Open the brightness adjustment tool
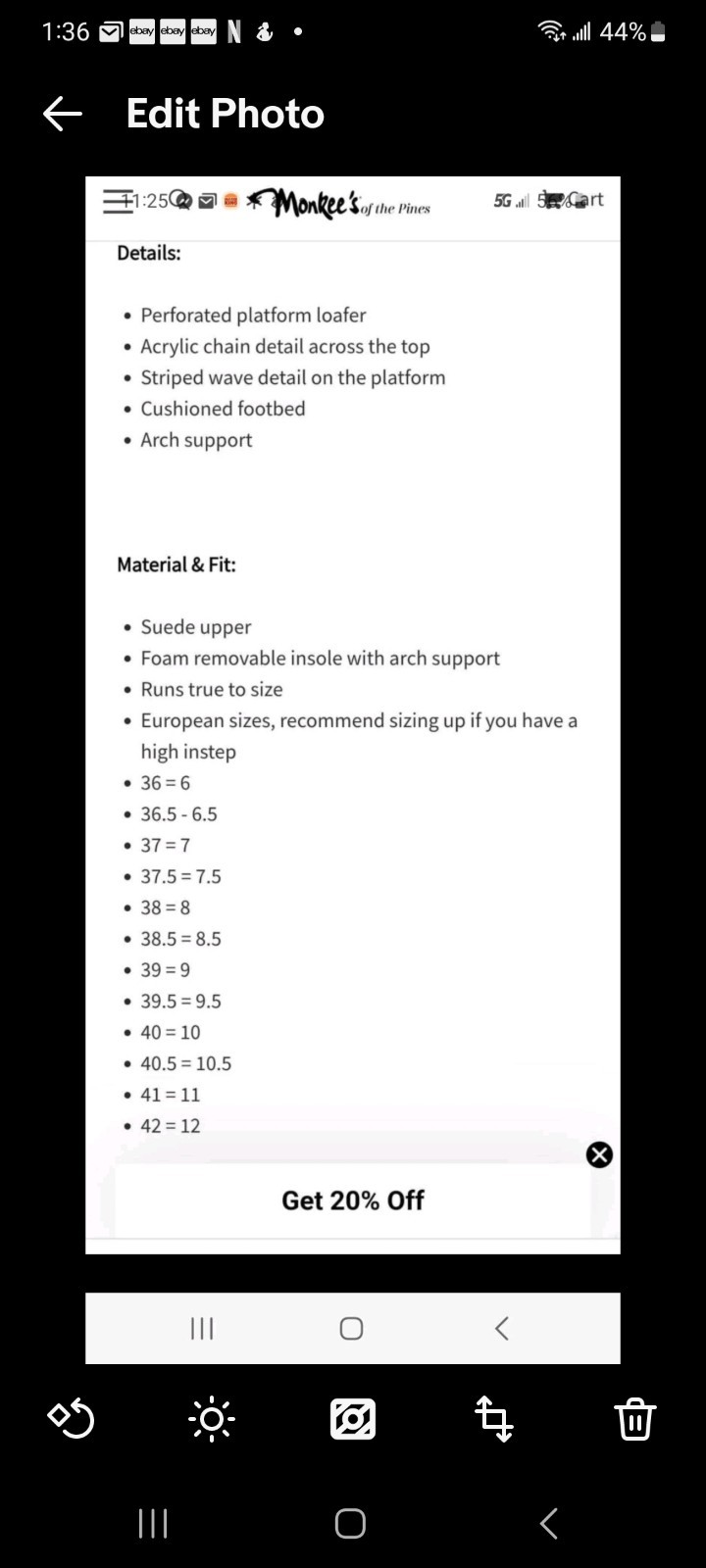Viewport: 706px width, 1568px height. (212, 1418)
